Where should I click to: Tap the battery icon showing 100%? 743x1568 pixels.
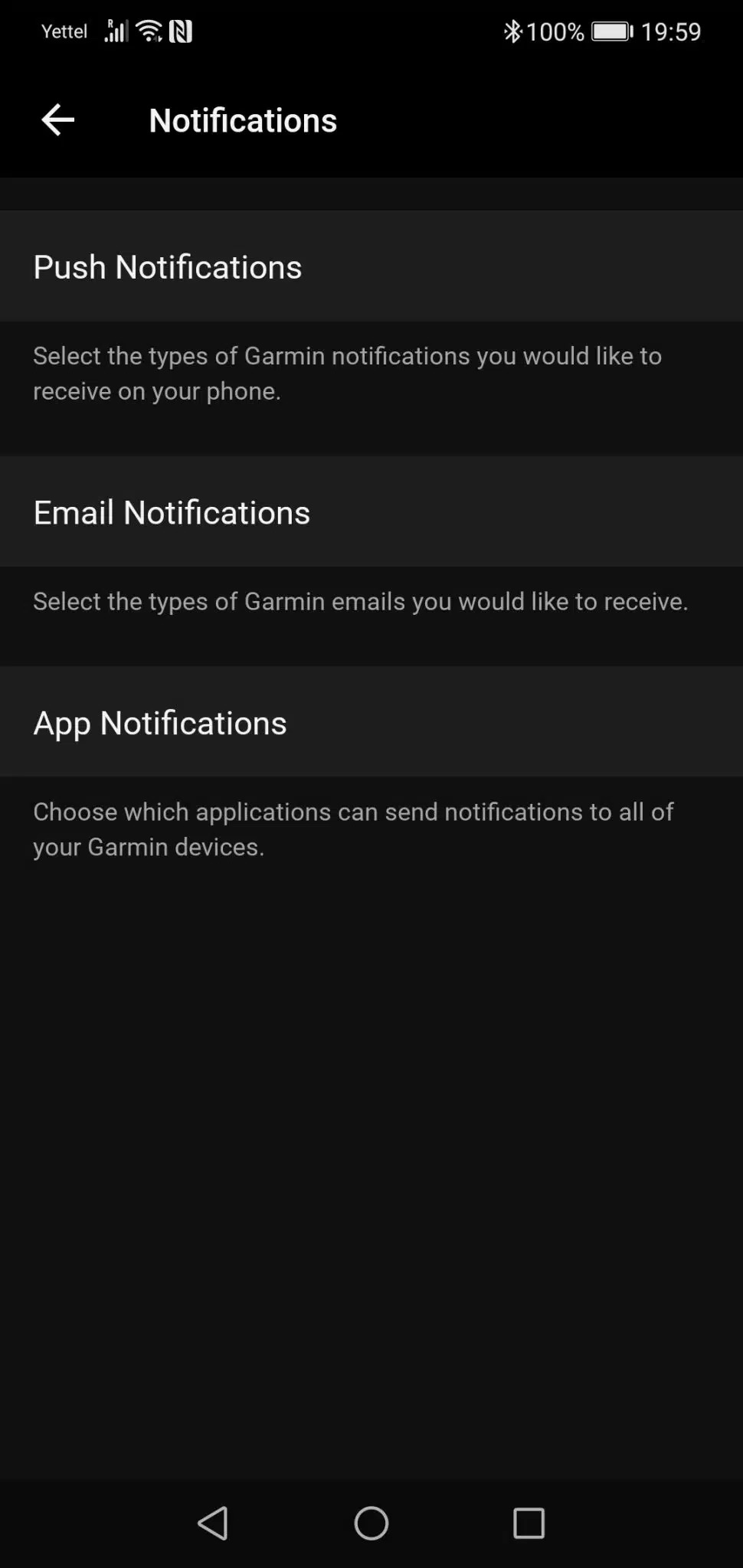click(609, 31)
